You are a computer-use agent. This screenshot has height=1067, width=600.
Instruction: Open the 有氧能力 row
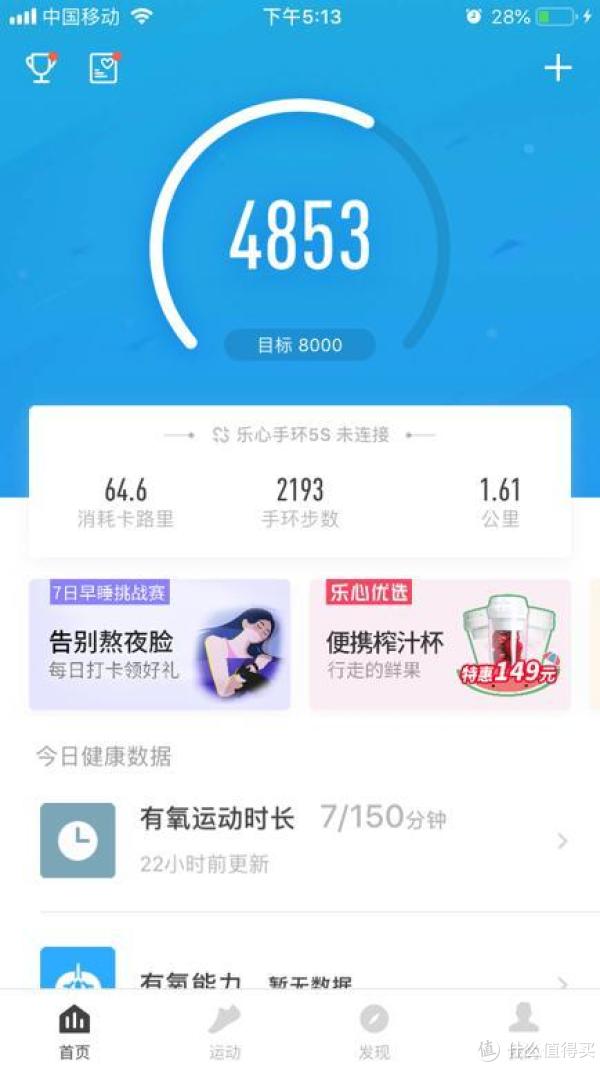300,966
